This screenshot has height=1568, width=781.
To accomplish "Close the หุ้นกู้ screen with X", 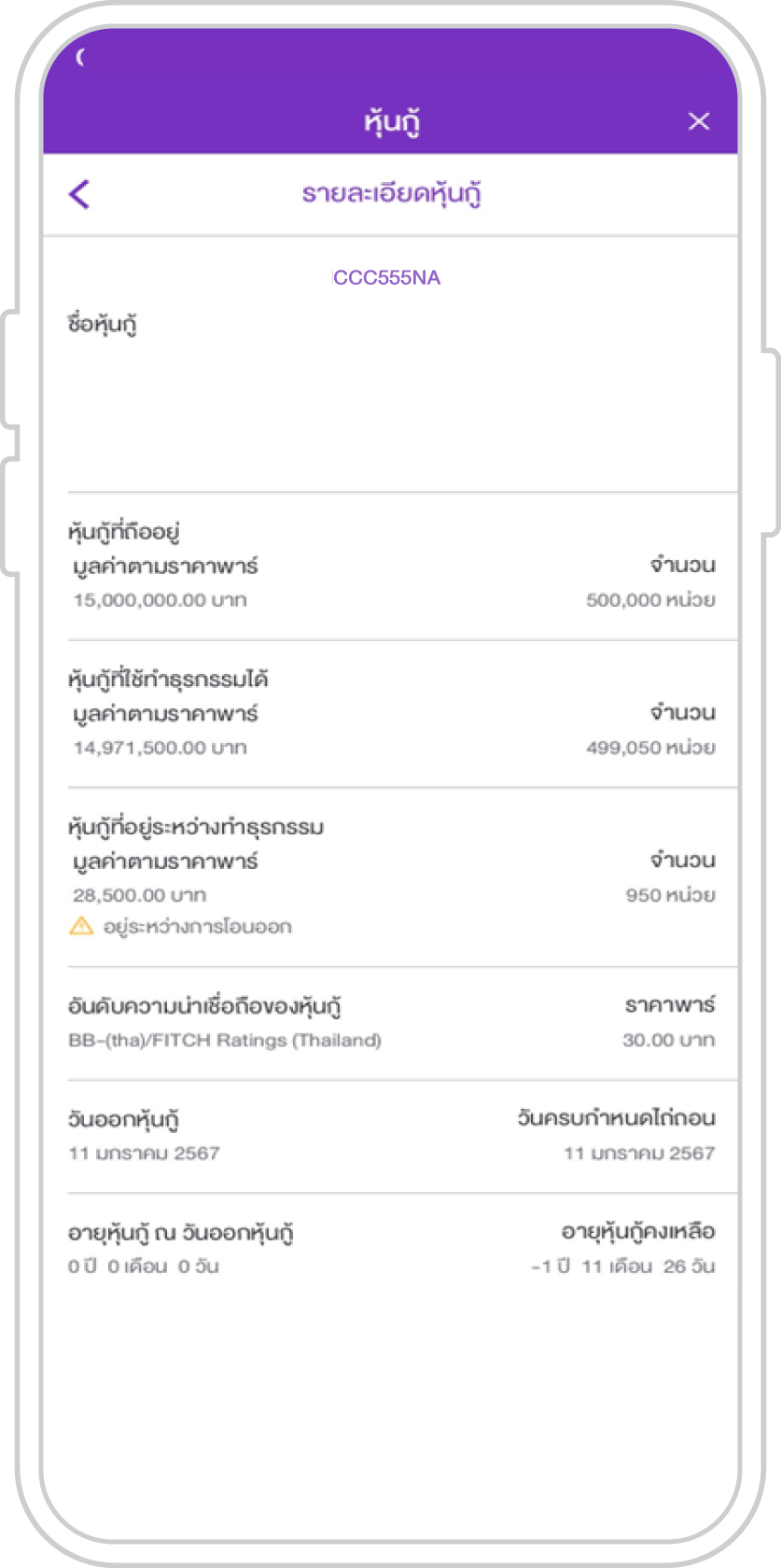I will tap(699, 121).
